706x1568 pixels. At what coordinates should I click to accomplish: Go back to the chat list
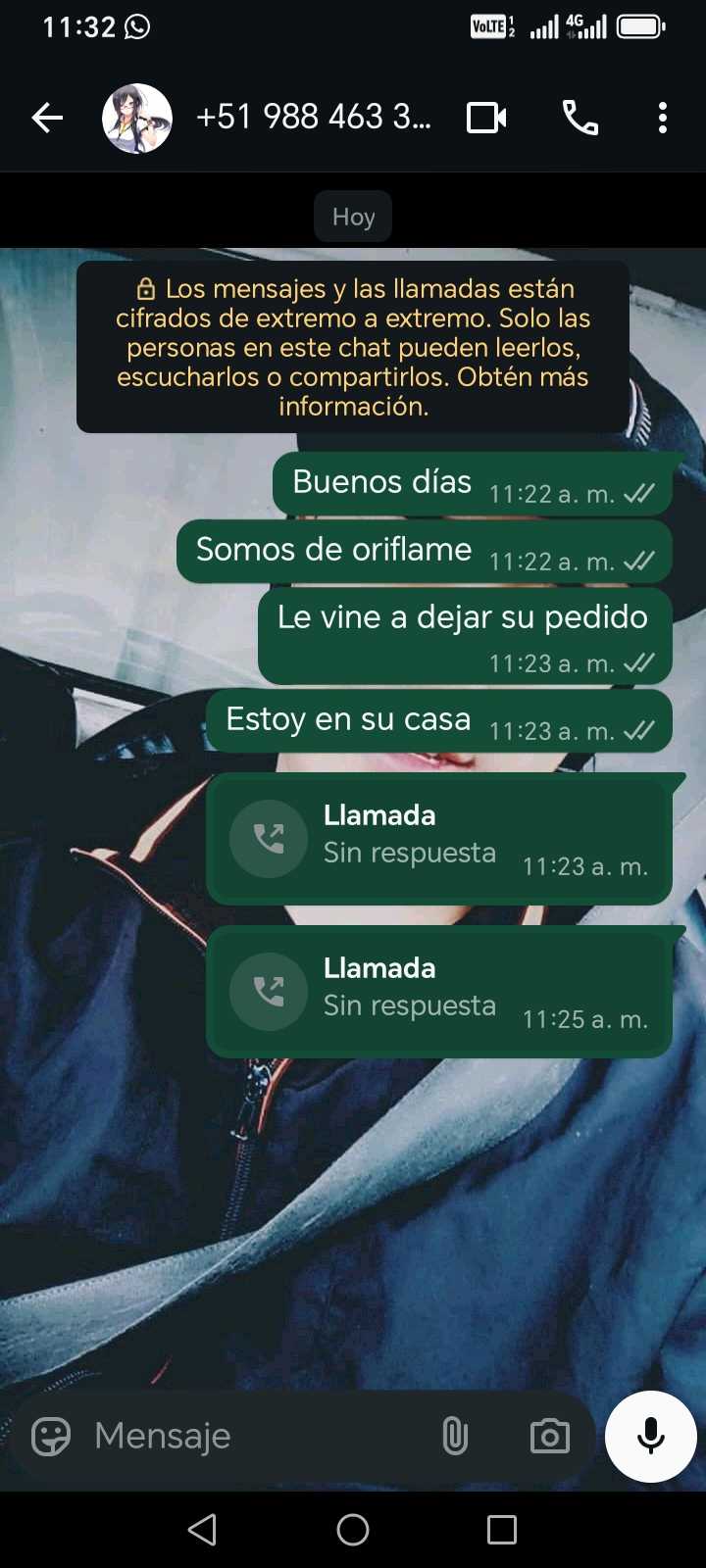(x=47, y=119)
